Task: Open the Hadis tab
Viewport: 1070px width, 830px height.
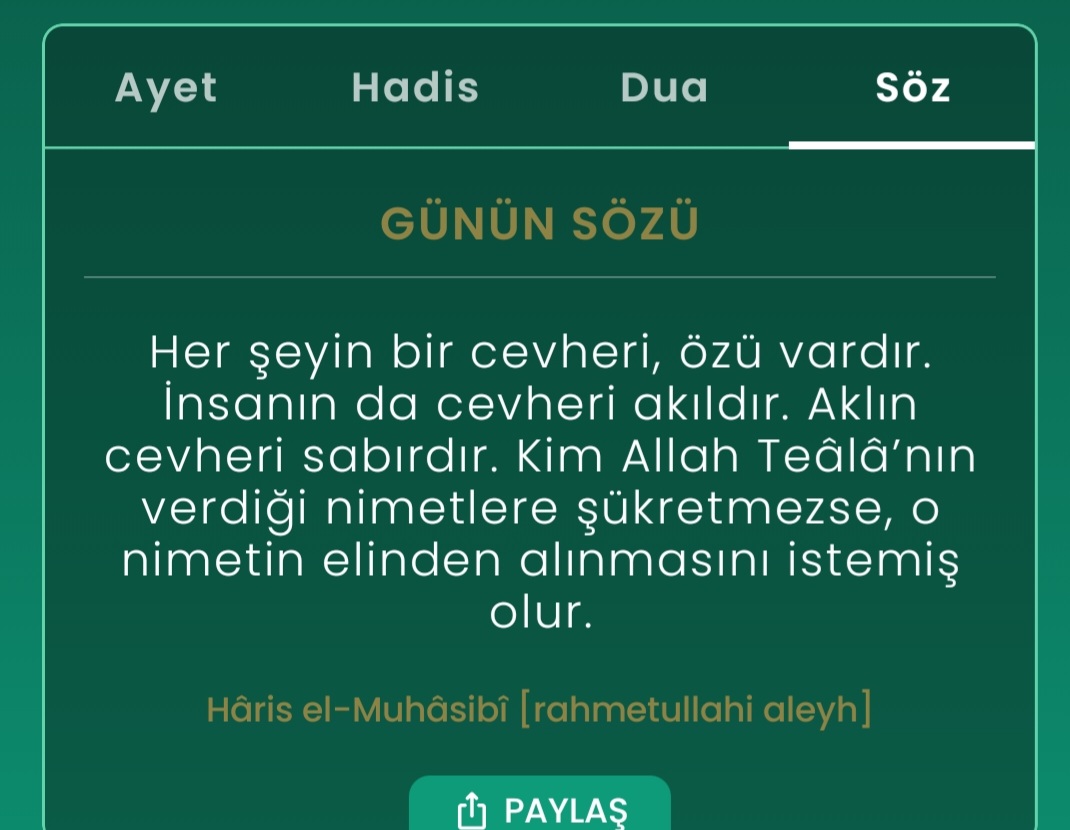Action: (415, 88)
